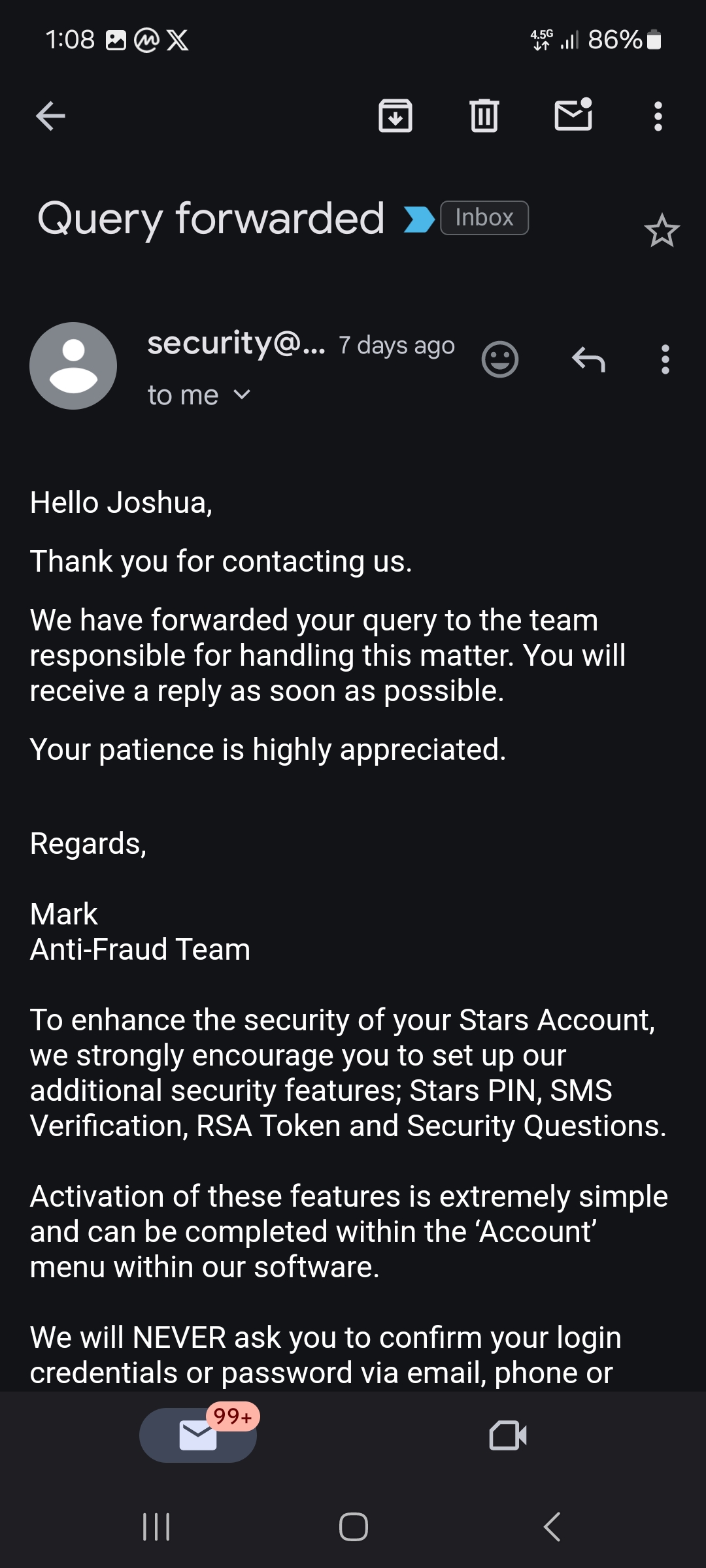Star the Query forwarded email
Image resolution: width=706 pixels, height=1568 pixels.
662,231
